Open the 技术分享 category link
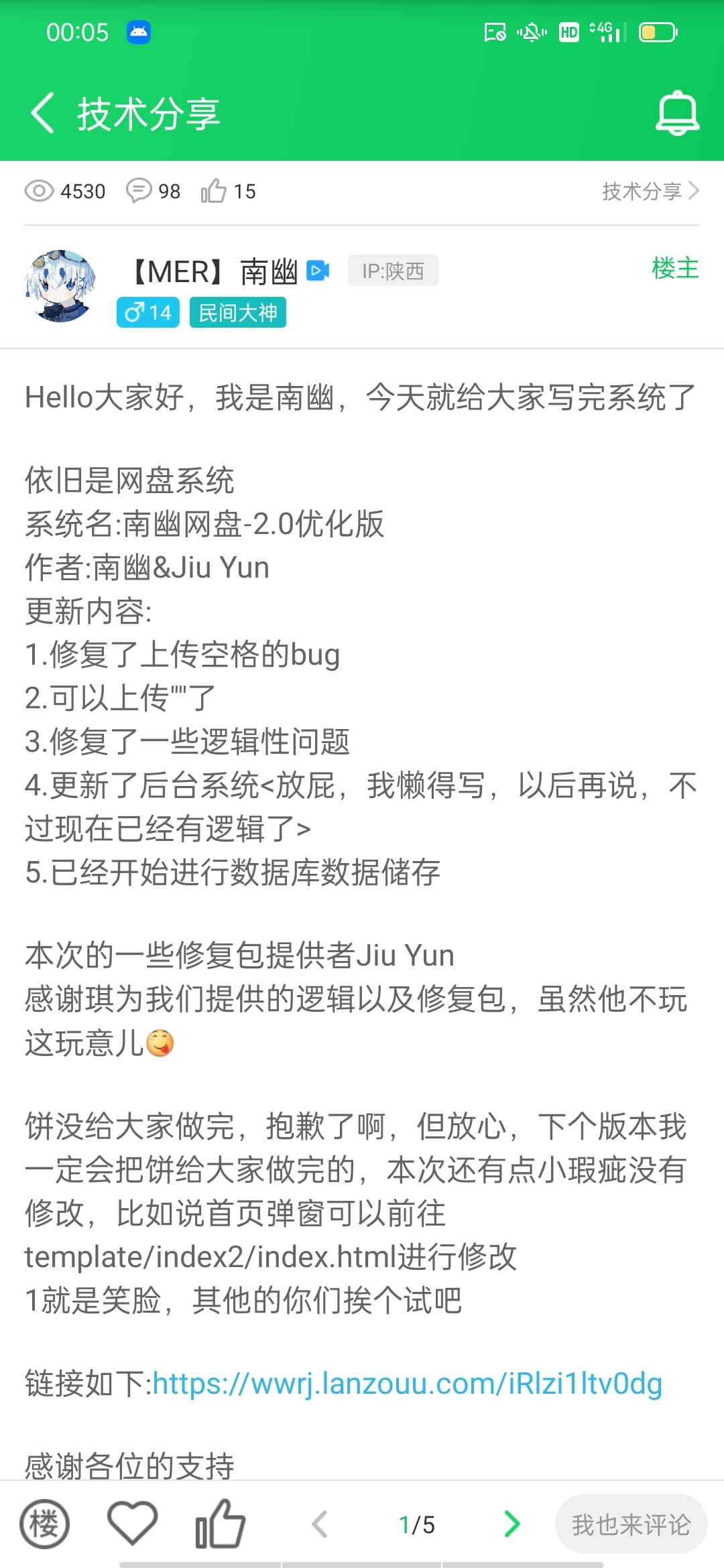 coord(650,192)
